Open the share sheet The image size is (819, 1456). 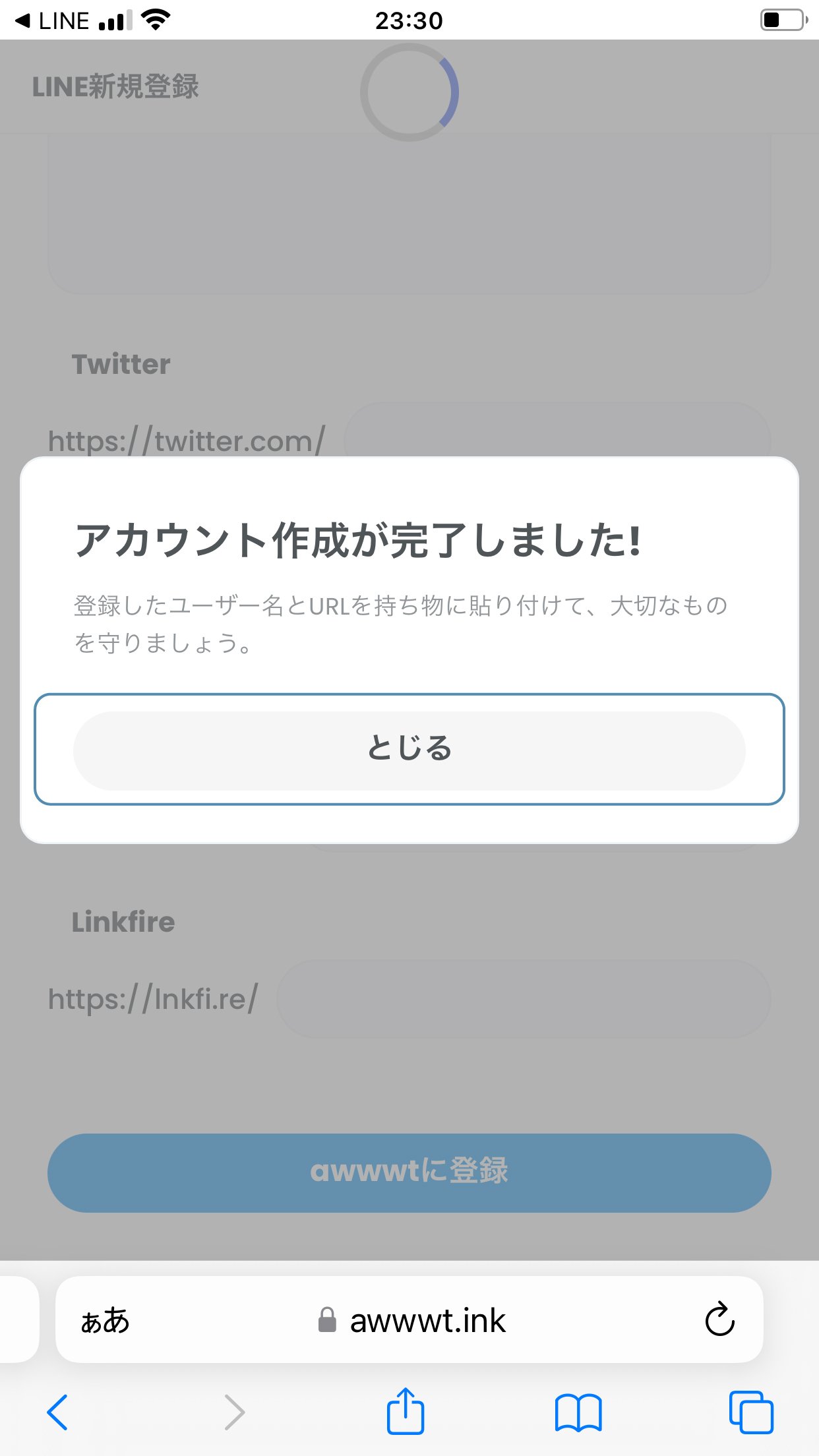405,1410
